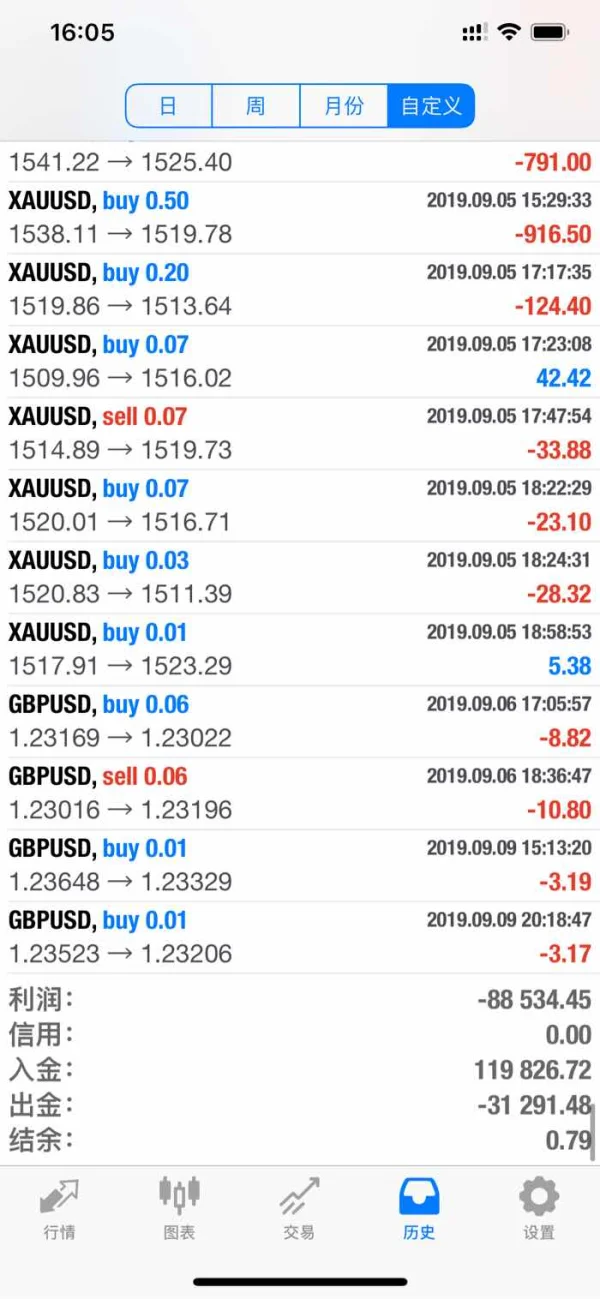Open GBPUSD sell 0.06 trade details
Viewport: 600px width, 1299px height.
(300, 793)
